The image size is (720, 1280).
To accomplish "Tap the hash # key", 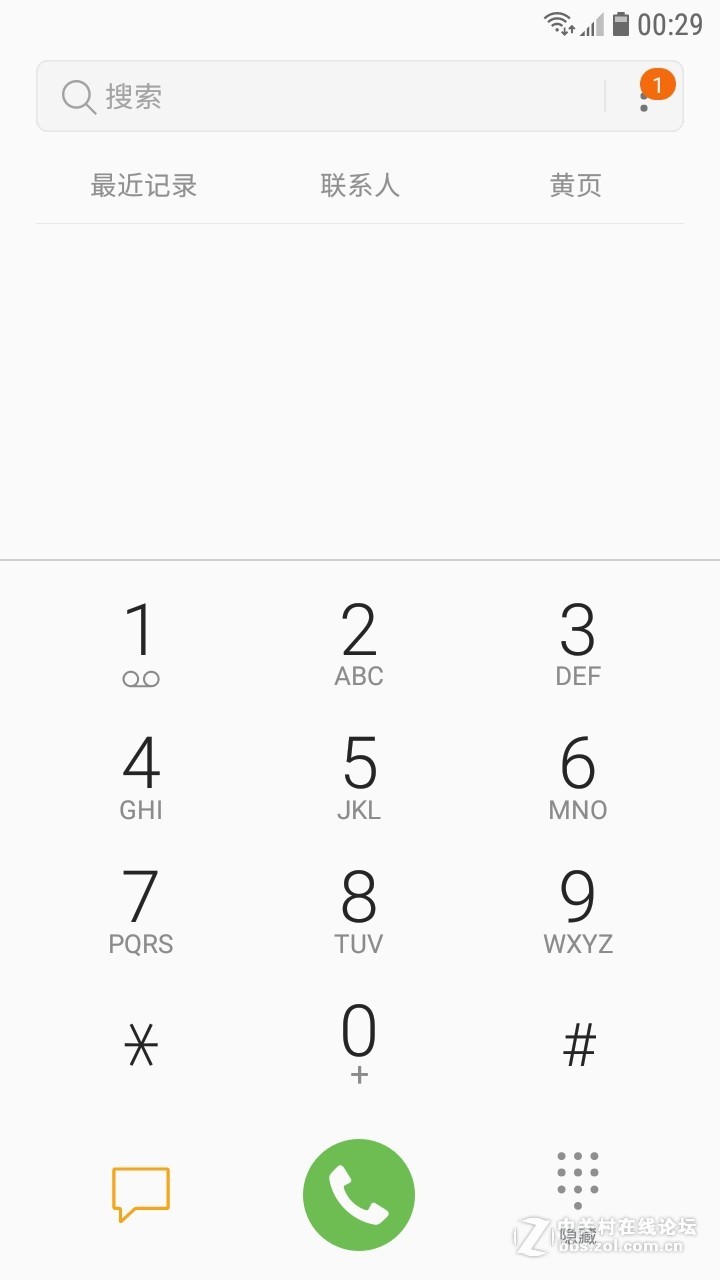I will pyautogui.click(x=578, y=1046).
